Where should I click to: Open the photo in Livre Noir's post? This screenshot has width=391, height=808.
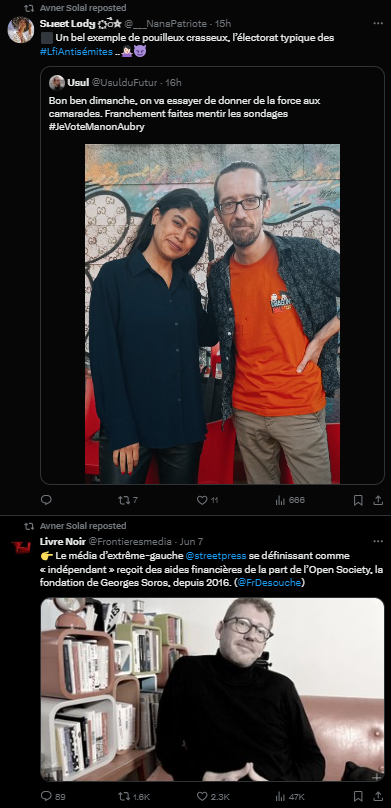(212, 689)
